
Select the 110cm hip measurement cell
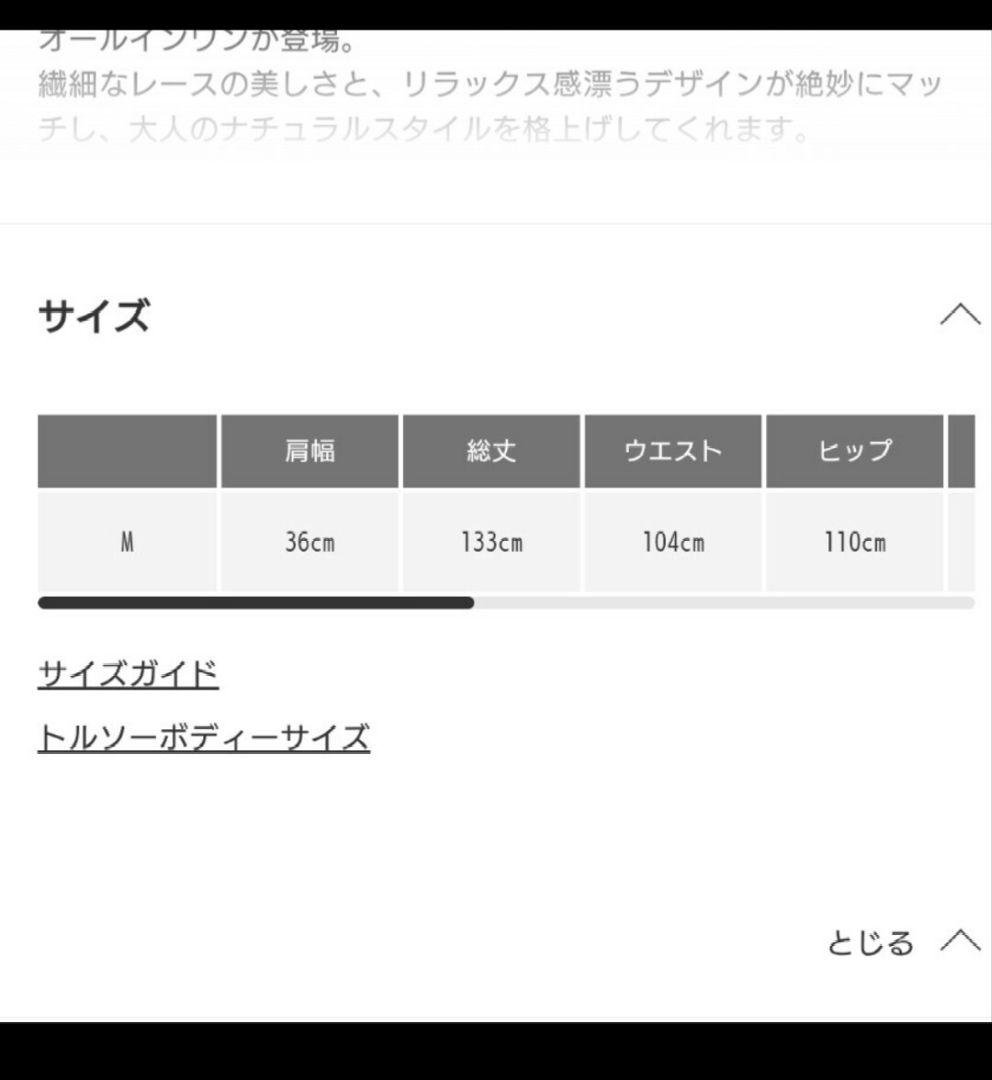854,543
